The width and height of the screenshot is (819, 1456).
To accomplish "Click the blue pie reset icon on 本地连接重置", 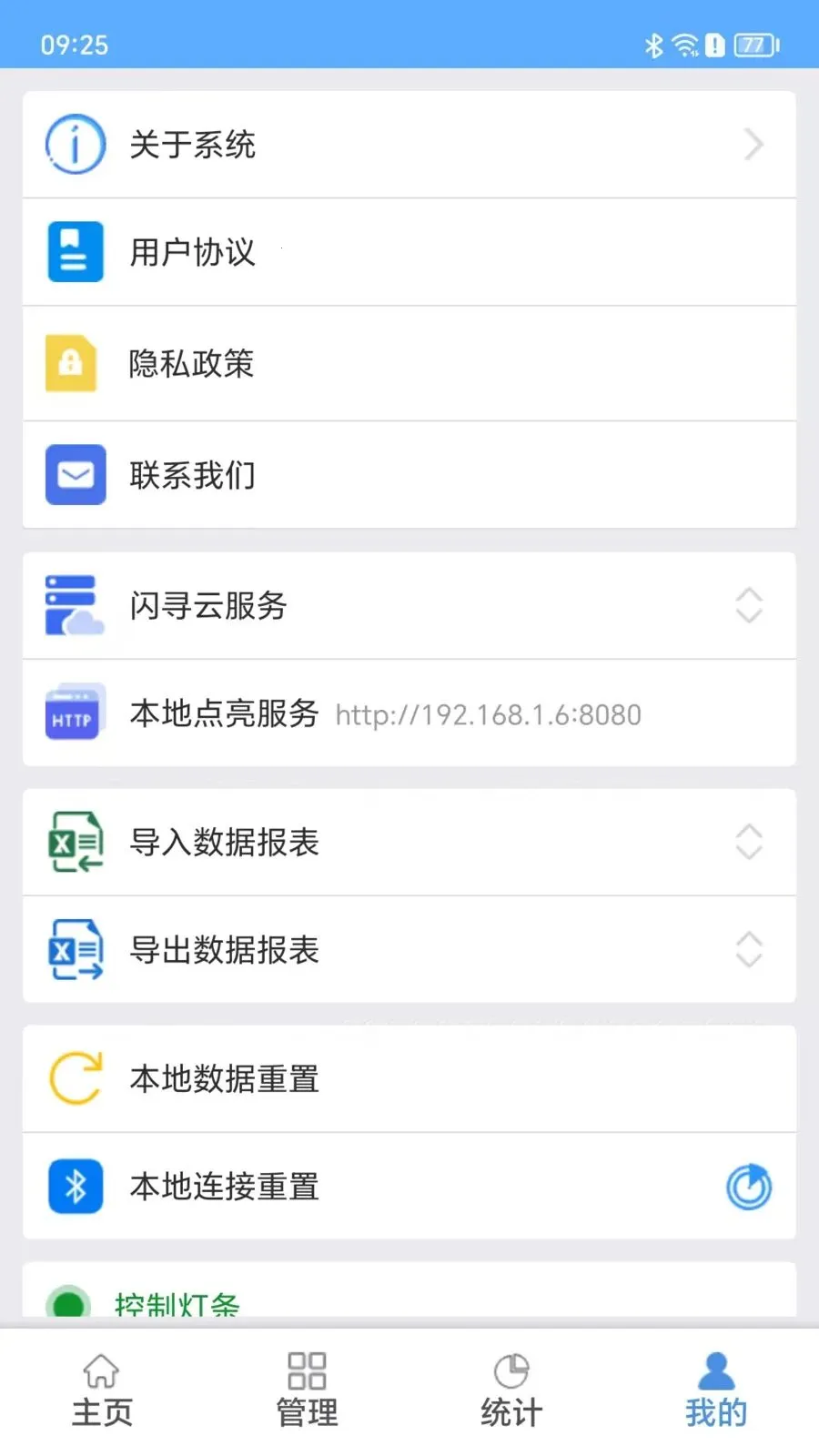I will [748, 1187].
